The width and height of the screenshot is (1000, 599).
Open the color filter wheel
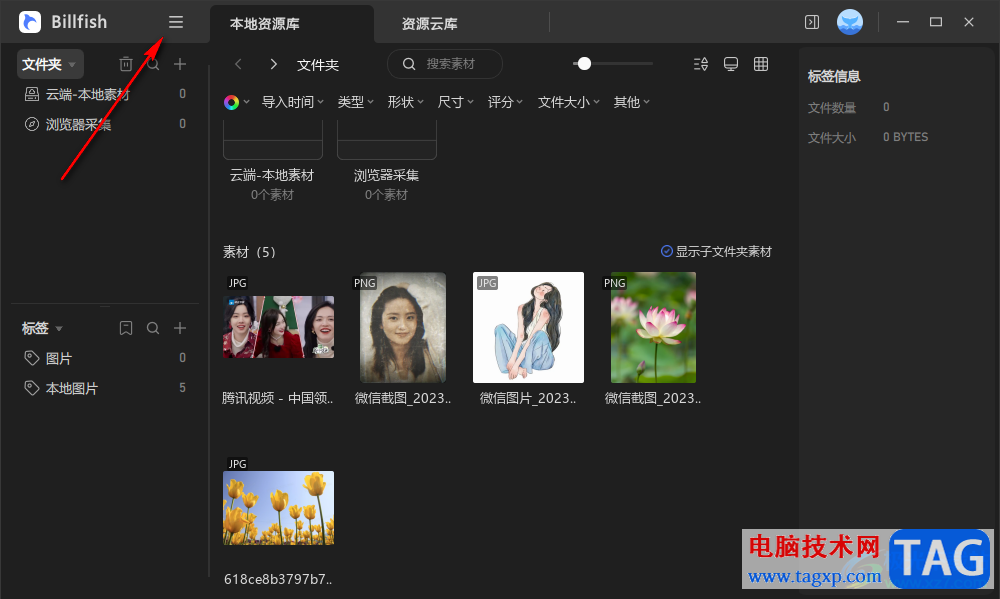pyautogui.click(x=232, y=102)
